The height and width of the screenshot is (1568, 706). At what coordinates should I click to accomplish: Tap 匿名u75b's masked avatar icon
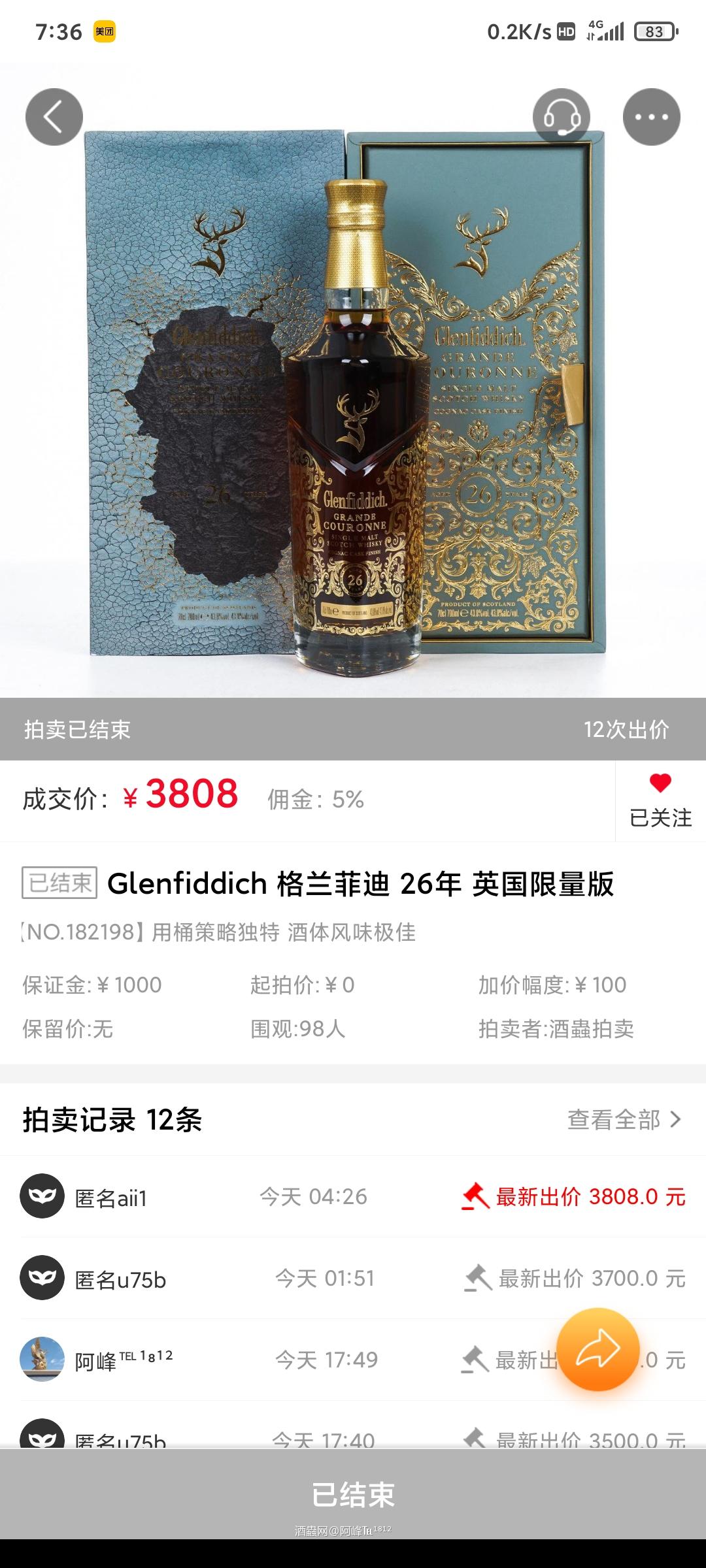coord(42,1279)
